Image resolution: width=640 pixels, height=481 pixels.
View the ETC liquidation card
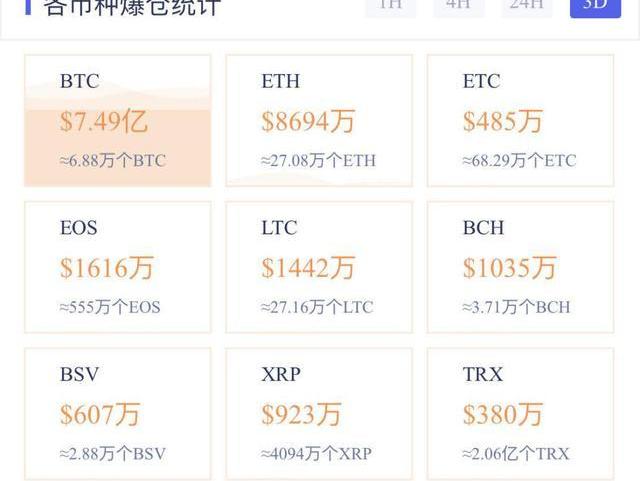coord(519,120)
